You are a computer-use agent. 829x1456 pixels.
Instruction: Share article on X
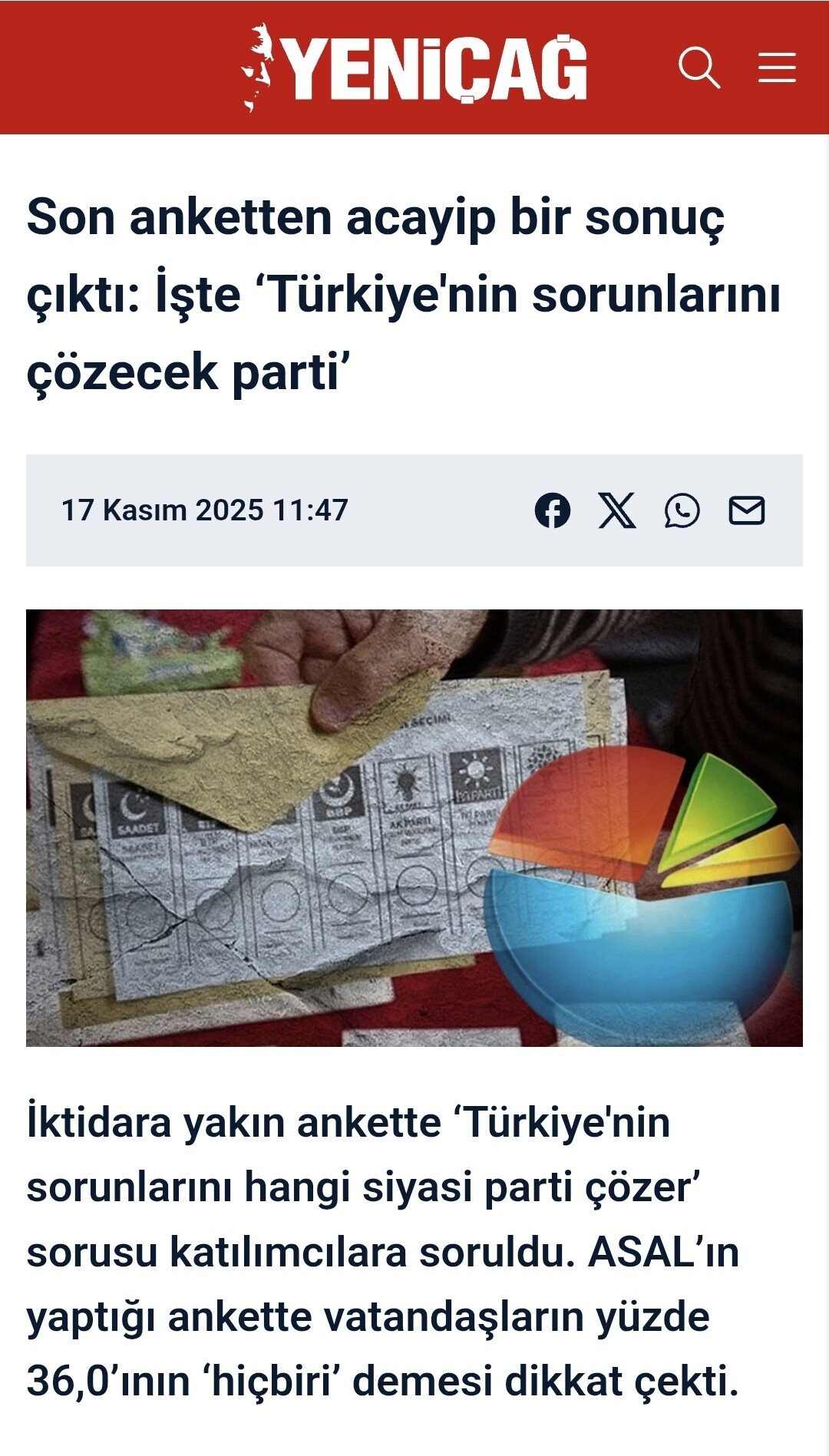(x=617, y=510)
